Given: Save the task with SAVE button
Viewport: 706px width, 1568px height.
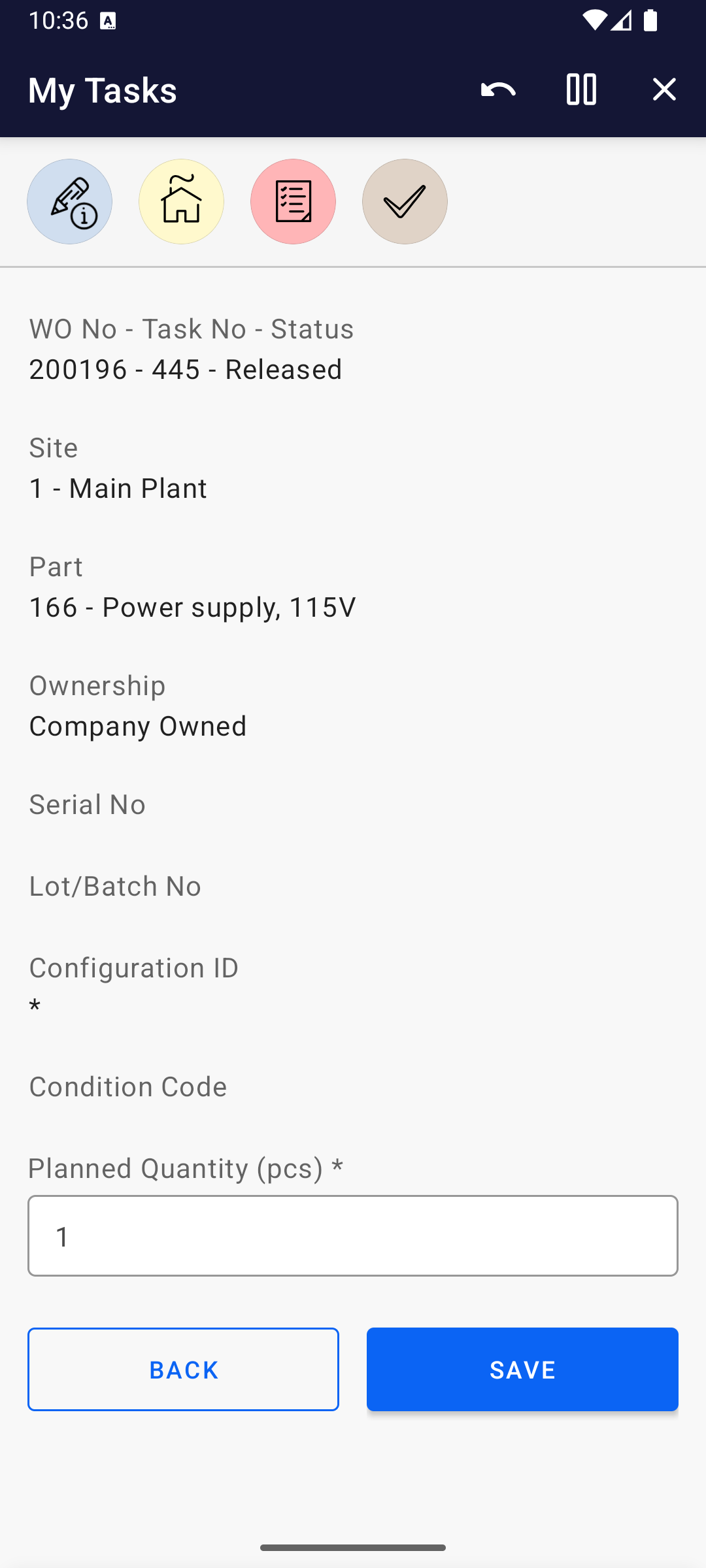Looking at the screenshot, I should coord(522,1369).
